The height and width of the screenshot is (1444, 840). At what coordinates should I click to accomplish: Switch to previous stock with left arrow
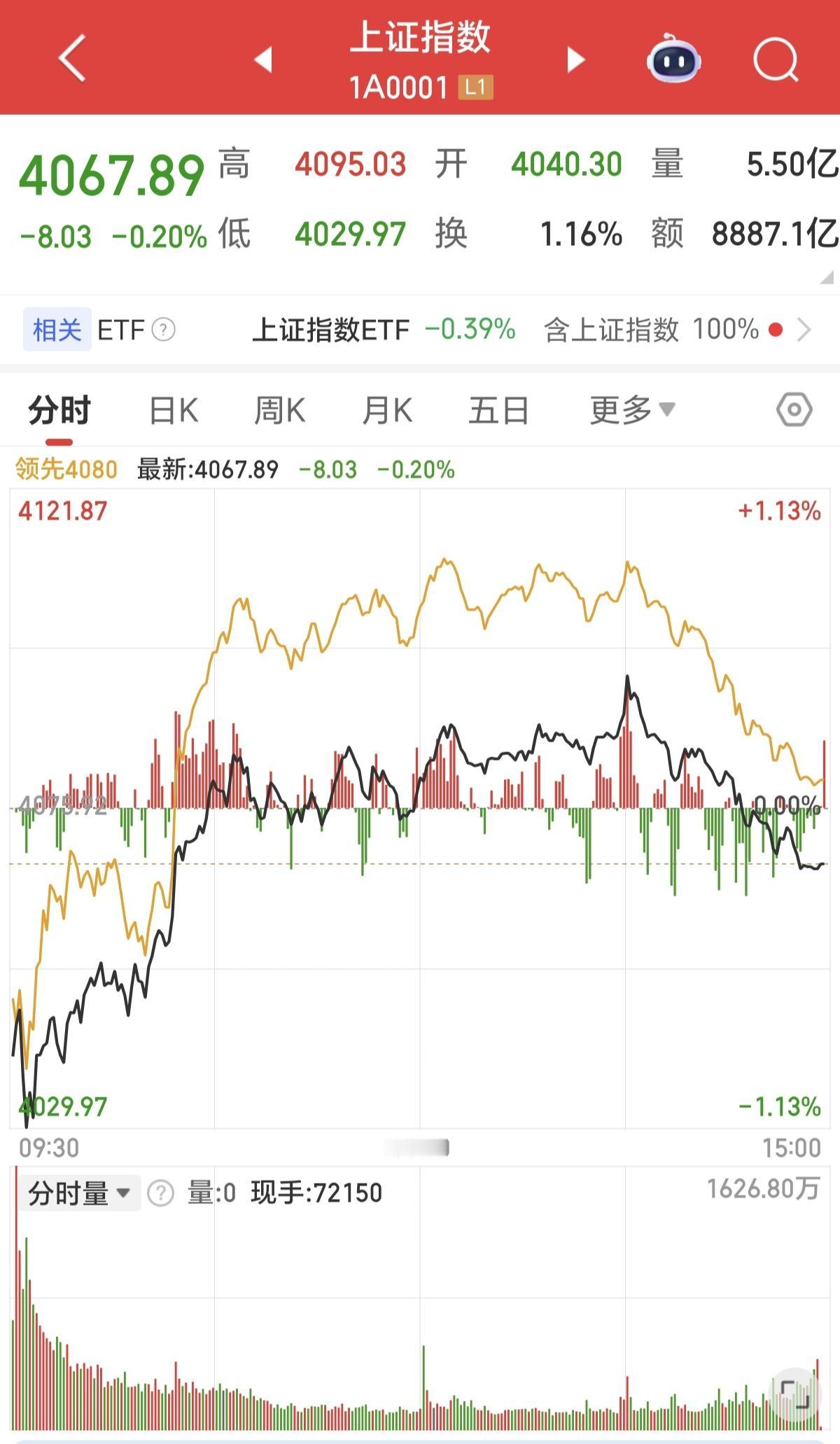coord(263,60)
